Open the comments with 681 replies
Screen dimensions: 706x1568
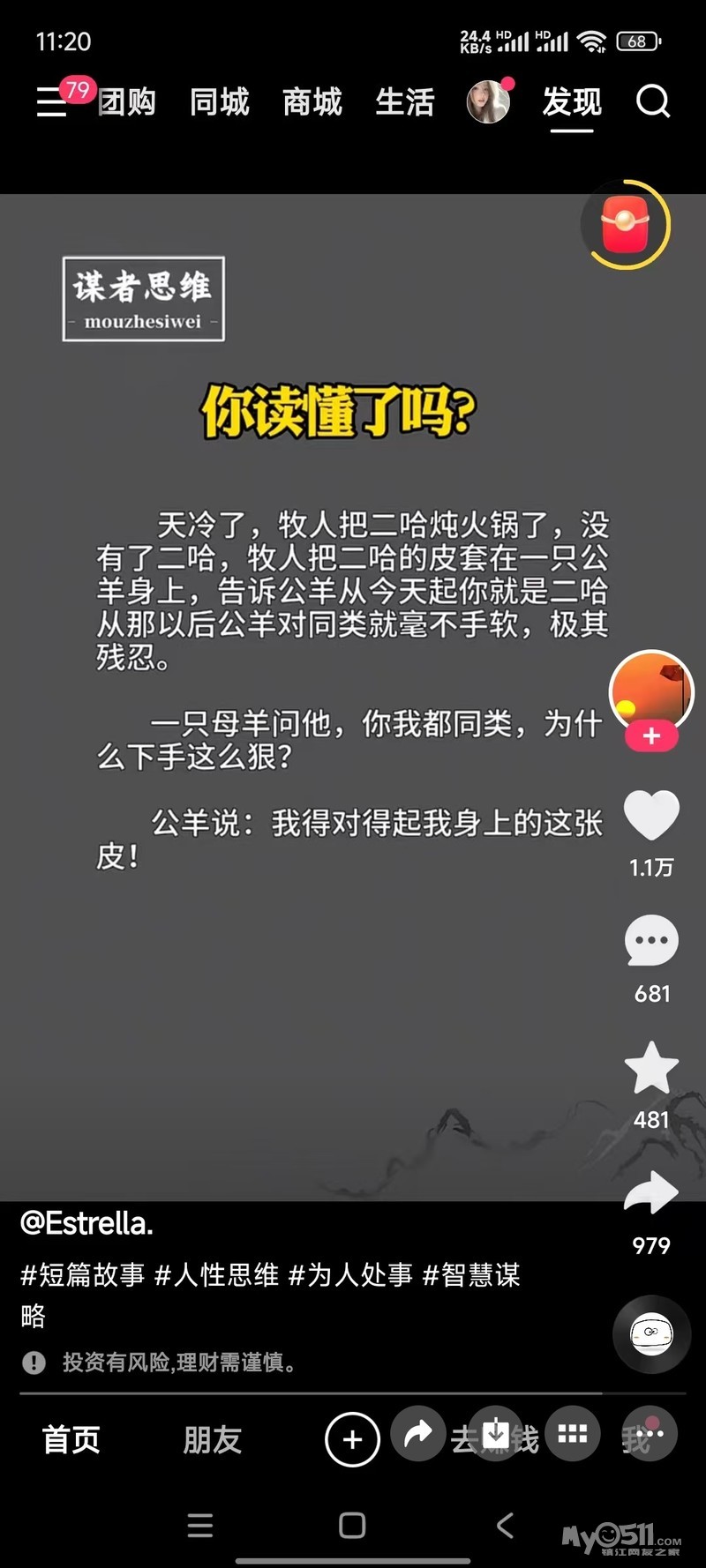coord(651,941)
